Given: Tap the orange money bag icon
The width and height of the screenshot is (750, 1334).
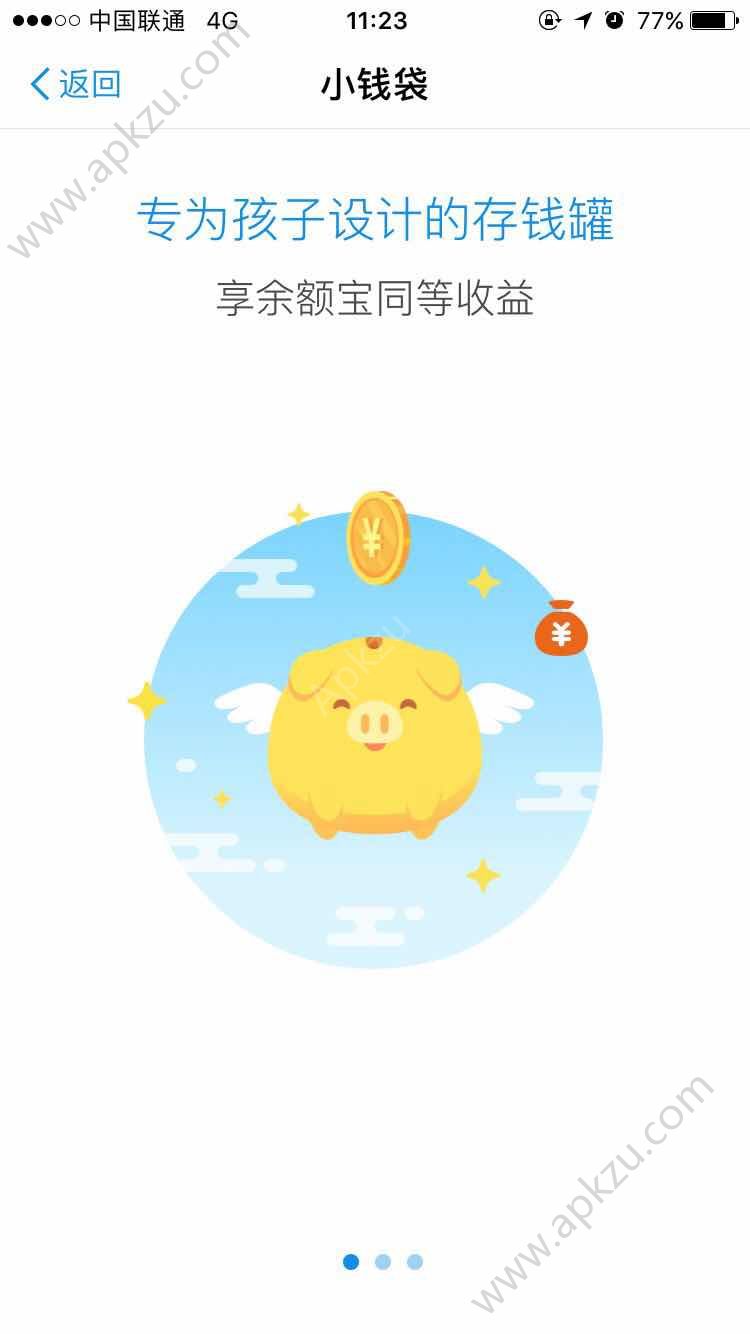Looking at the screenshot, I should tap(562, 631).
